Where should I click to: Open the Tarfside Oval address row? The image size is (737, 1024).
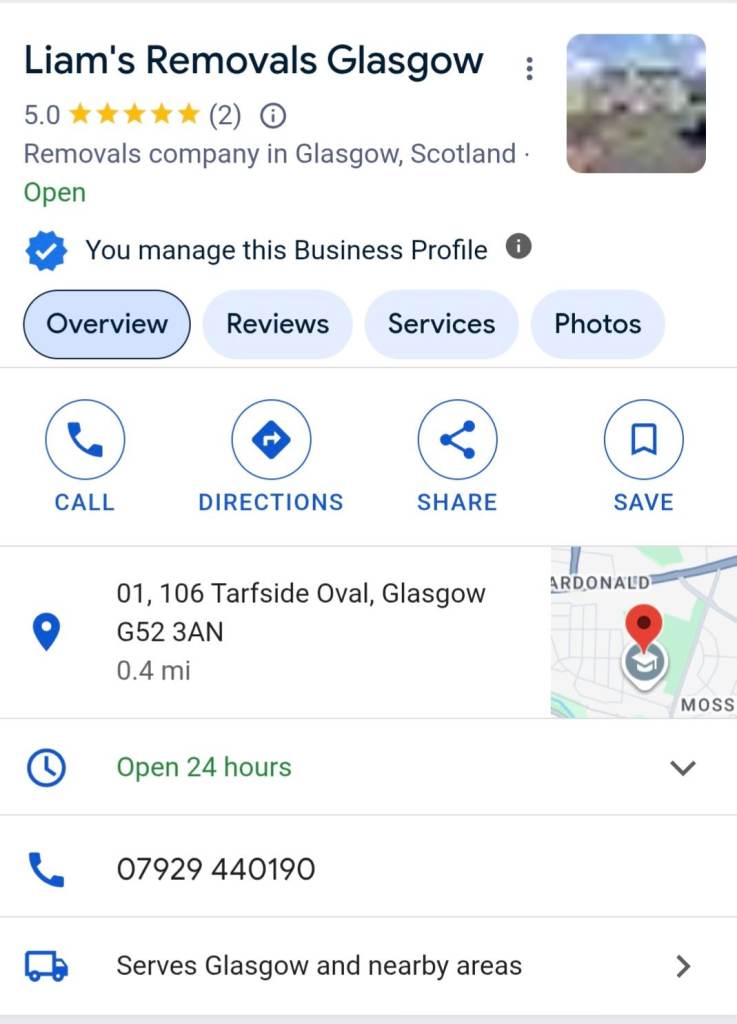tap(300, 632)
